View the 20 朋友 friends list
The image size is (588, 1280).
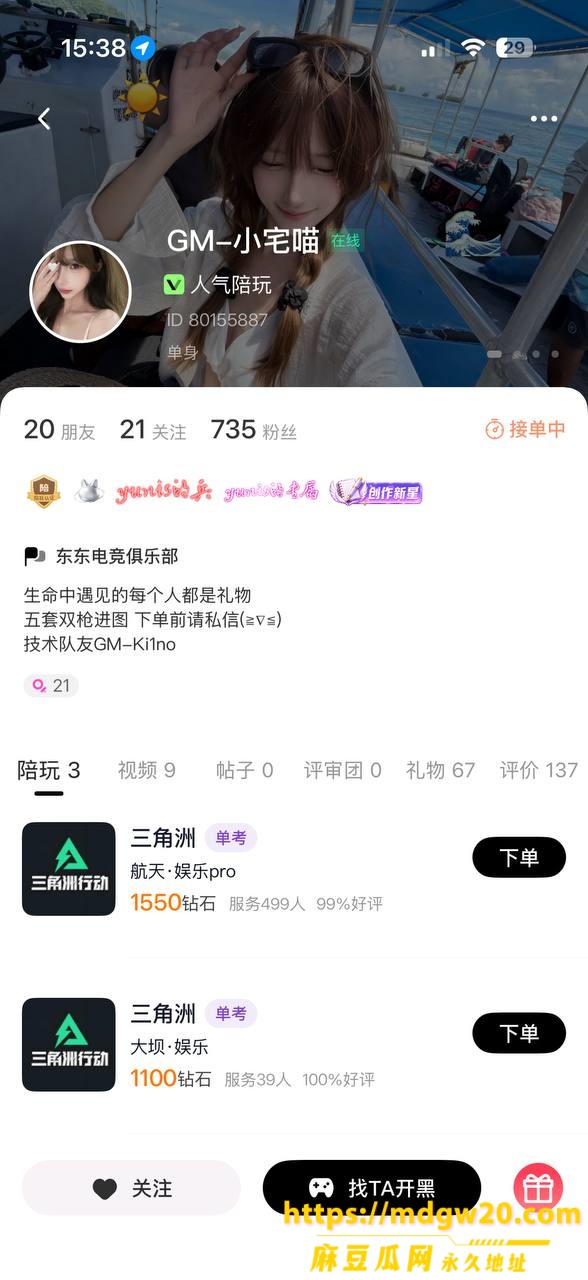click(x=60, y=430)
